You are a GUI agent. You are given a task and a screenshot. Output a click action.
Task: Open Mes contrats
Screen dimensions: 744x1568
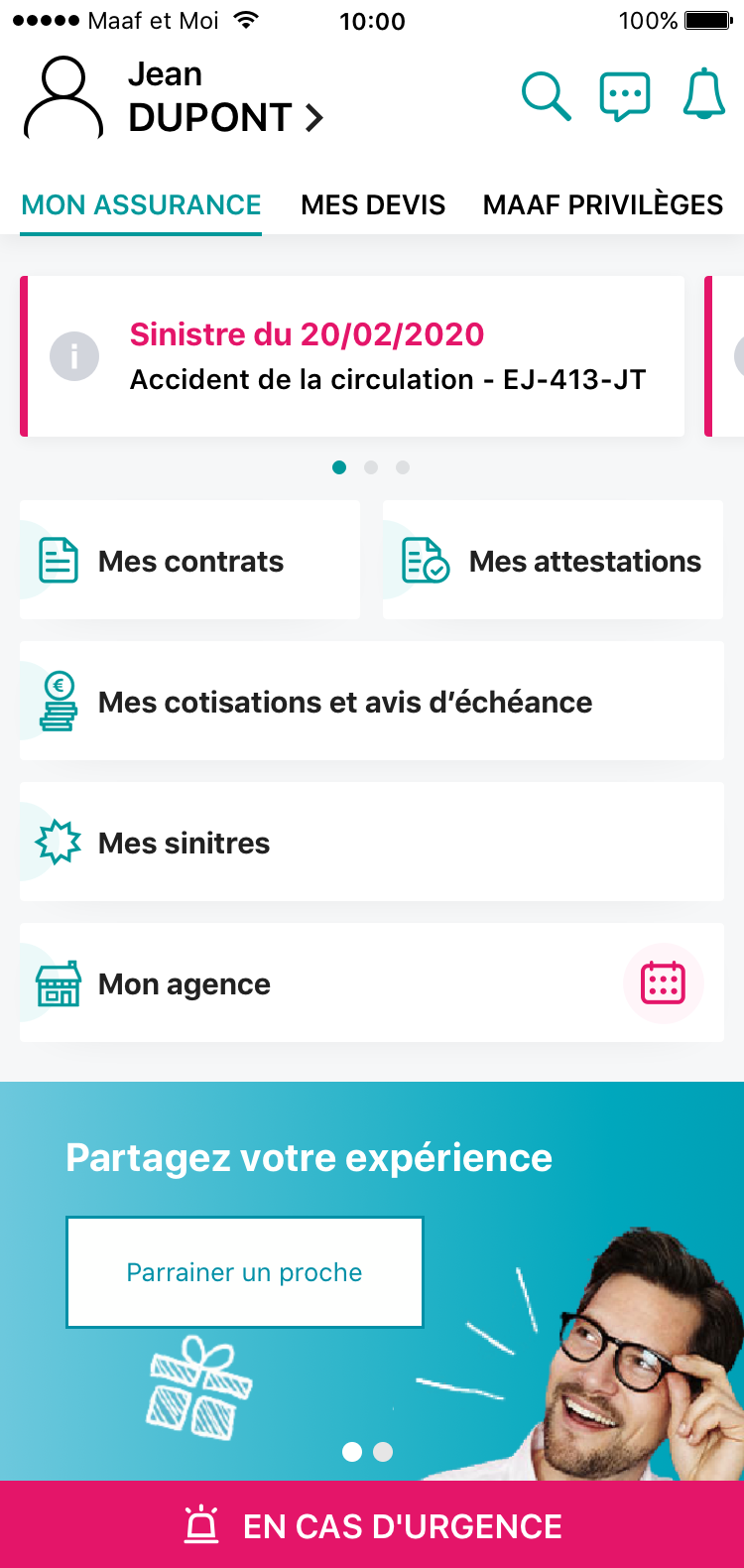(190, 561)
